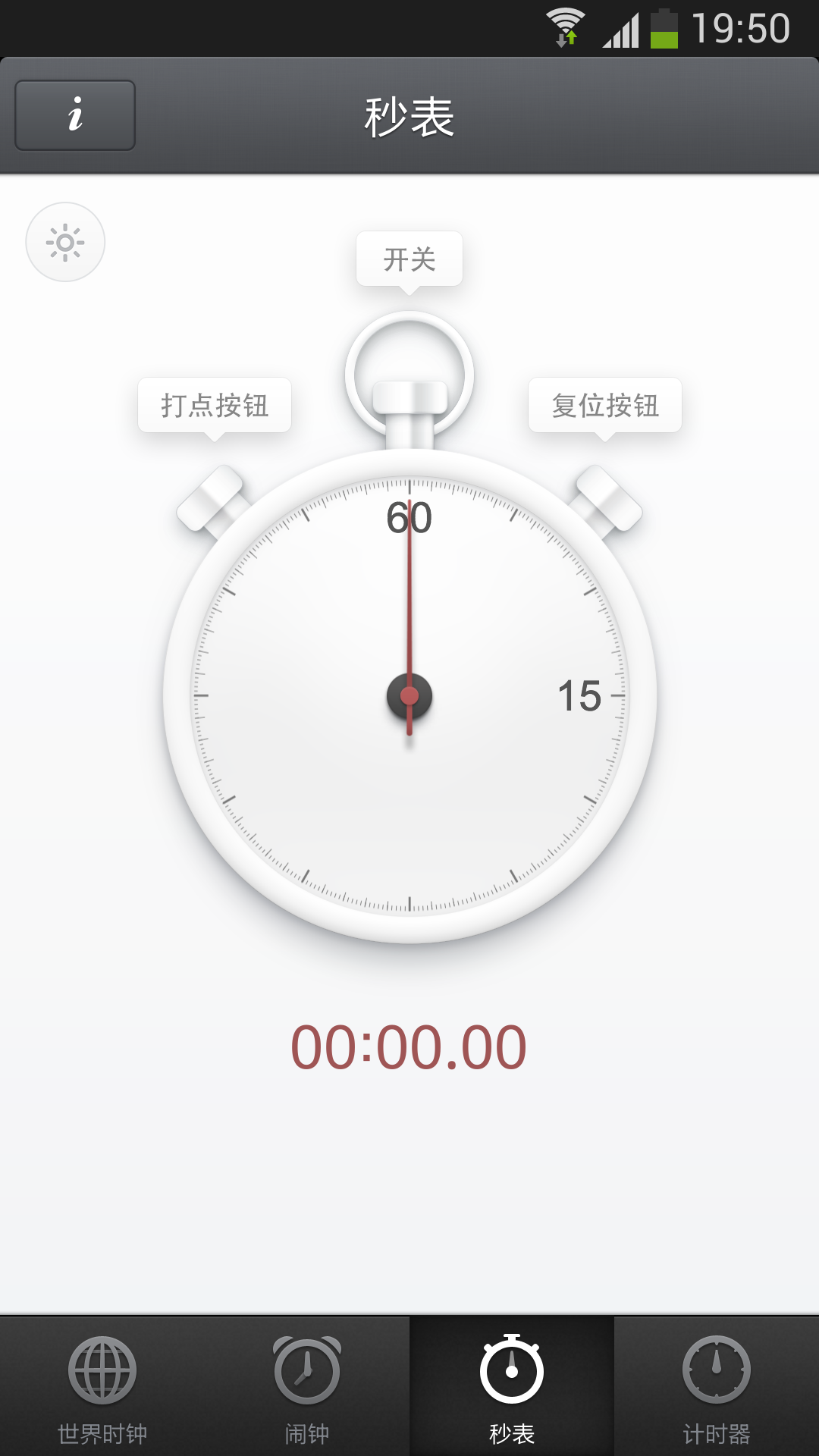
Task: Switch to the 闹钟 tab
Action: click(307, 1387)
